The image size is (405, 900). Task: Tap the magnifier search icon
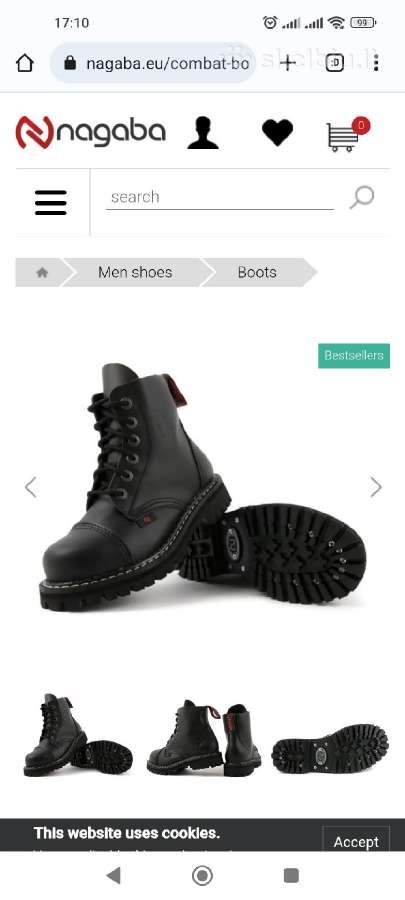click(362, 197)
